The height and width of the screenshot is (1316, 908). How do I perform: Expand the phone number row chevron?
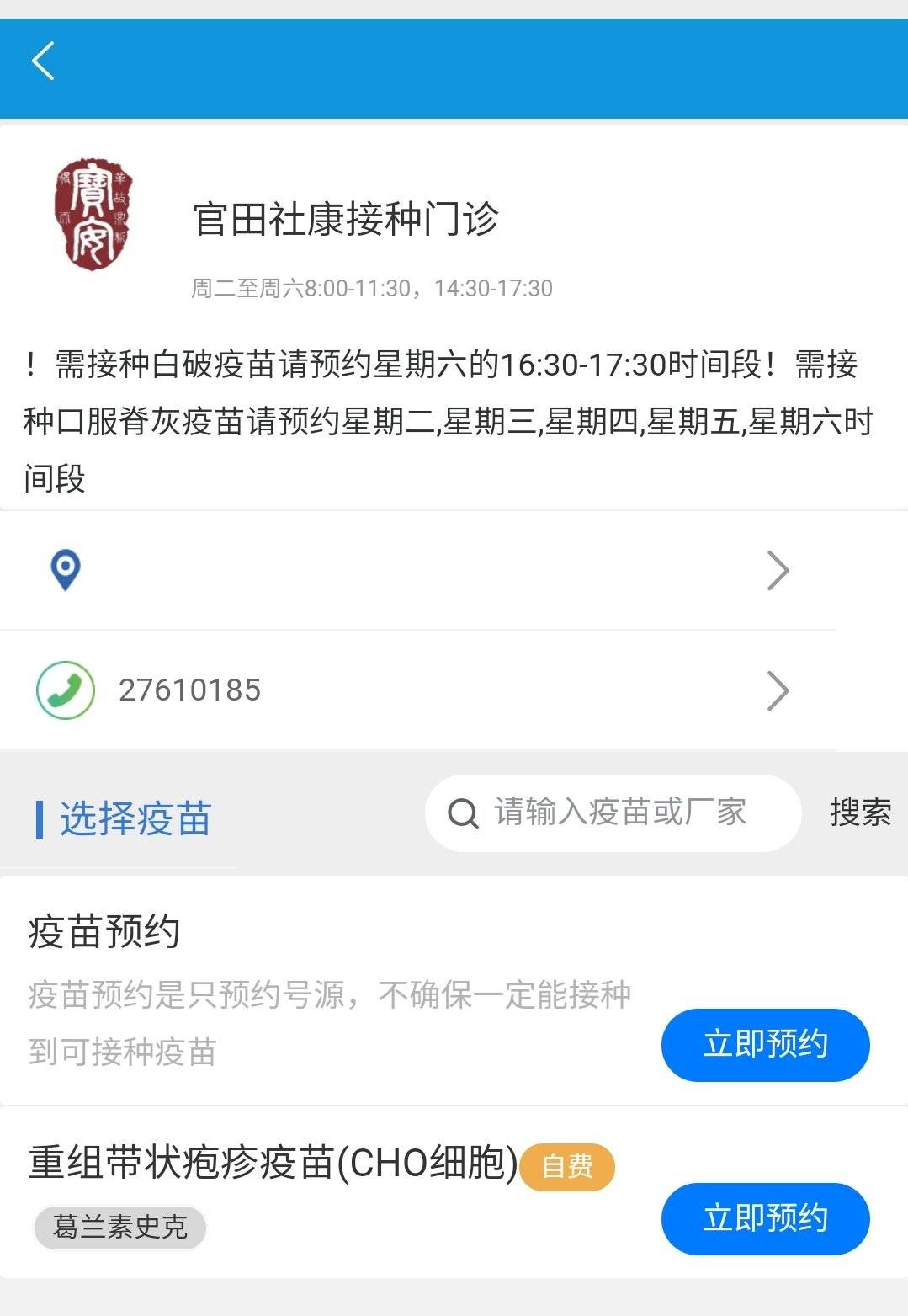click(x=778, y=690)
